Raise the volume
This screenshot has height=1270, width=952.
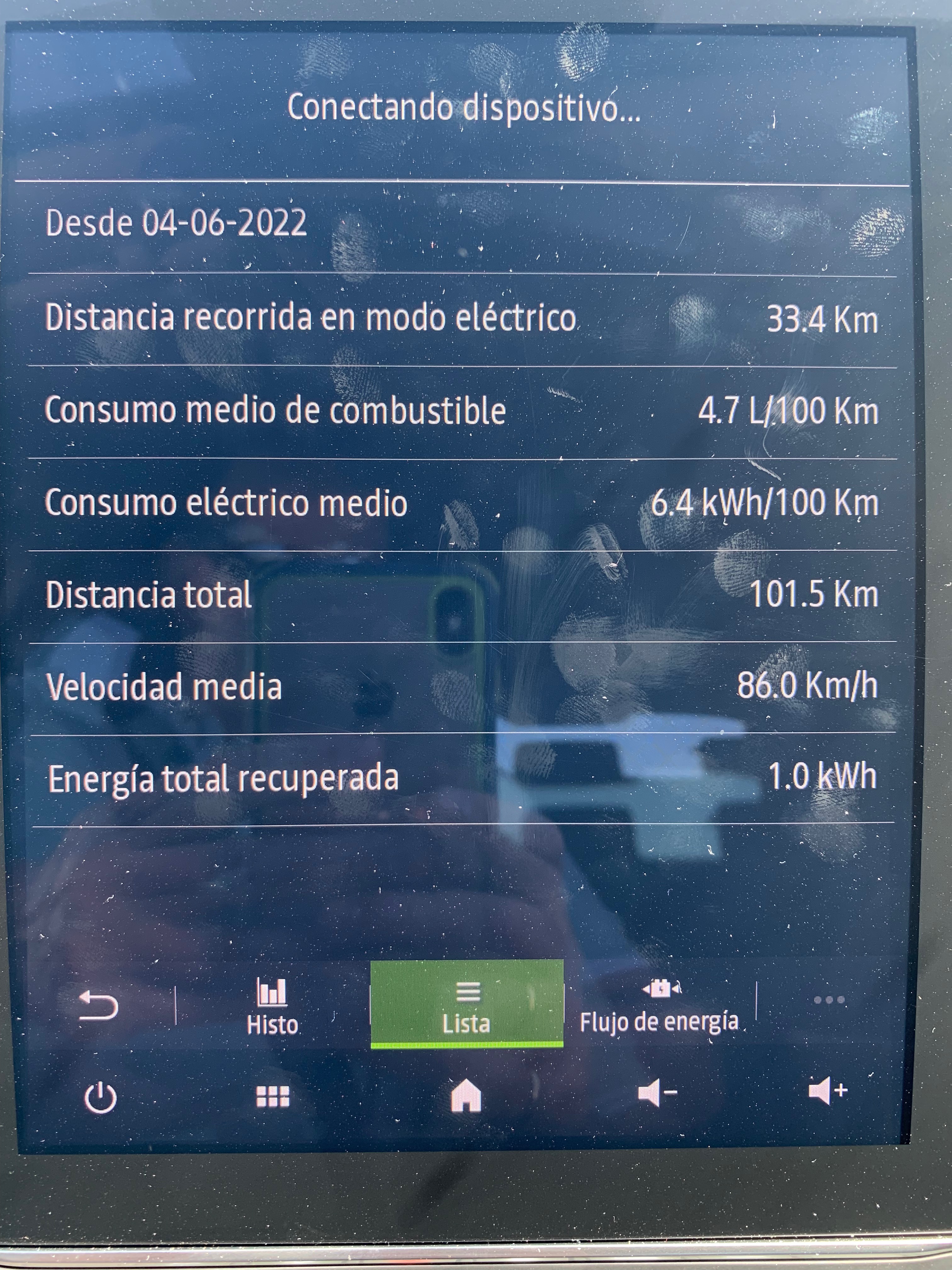point(827,1090)
